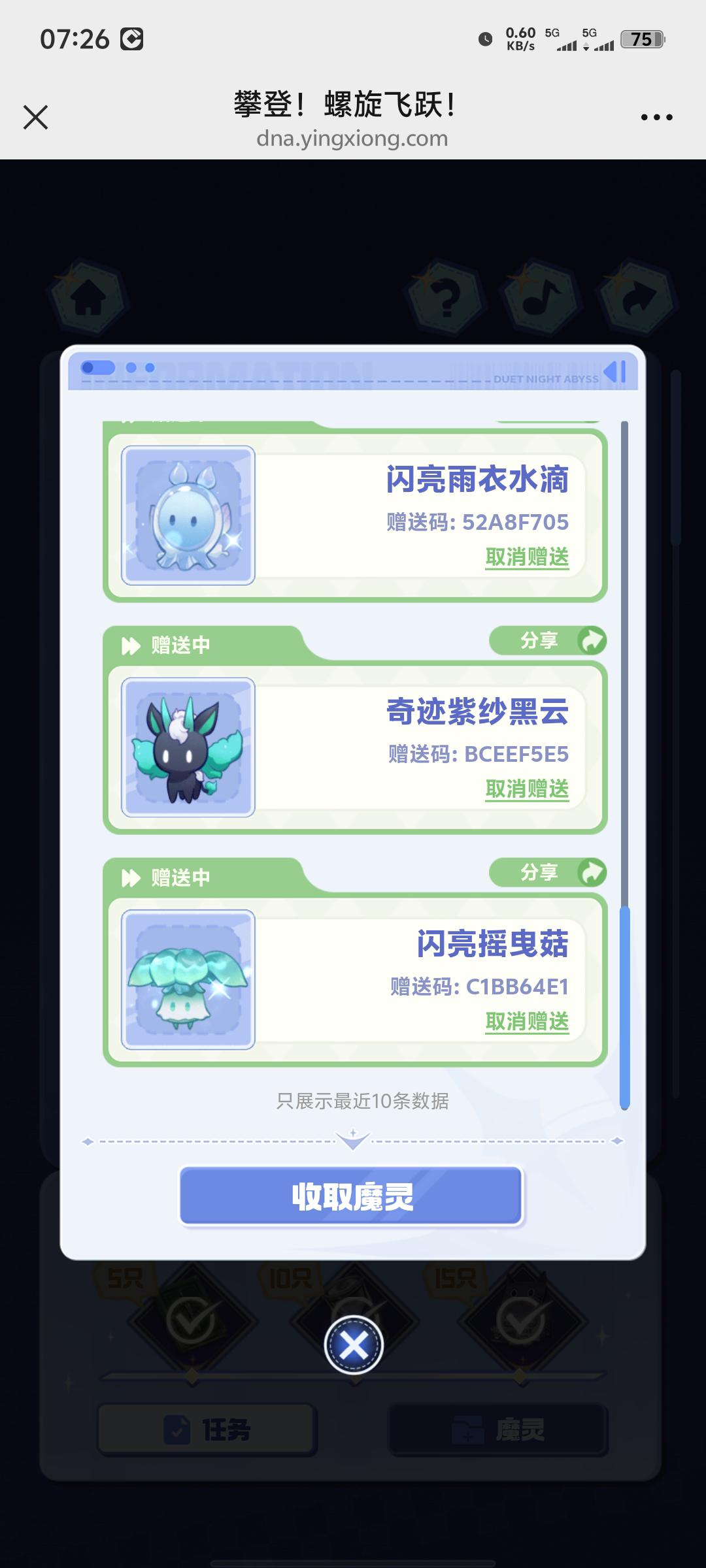The width and height of the screenshot is (706, 1568).
Task: Cancel gifting for 奇迹紫纱黑云
Action: [527, 789]
